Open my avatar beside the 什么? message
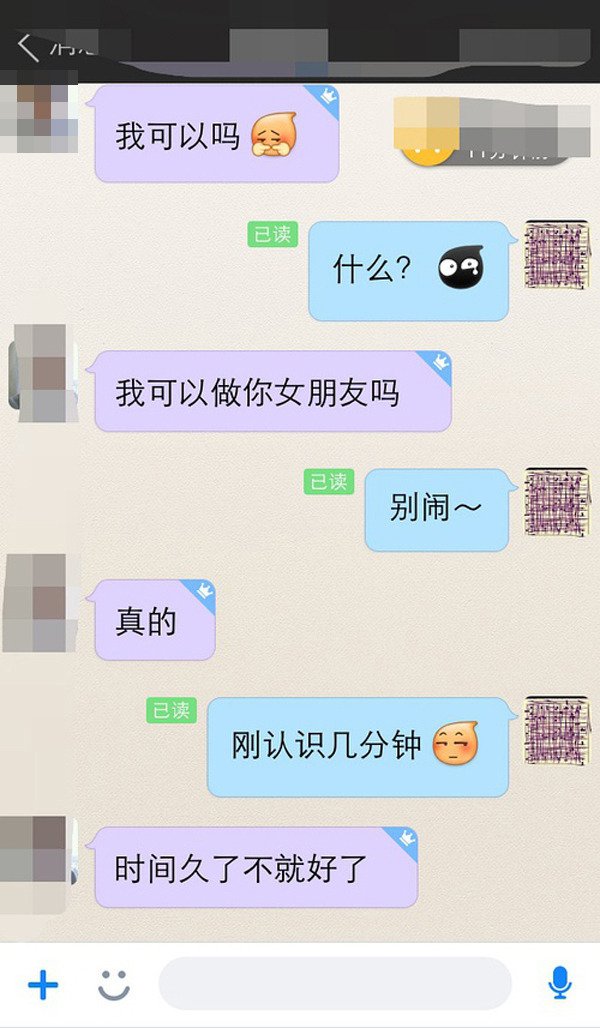600x1028 pixels. tap(557, 255)
